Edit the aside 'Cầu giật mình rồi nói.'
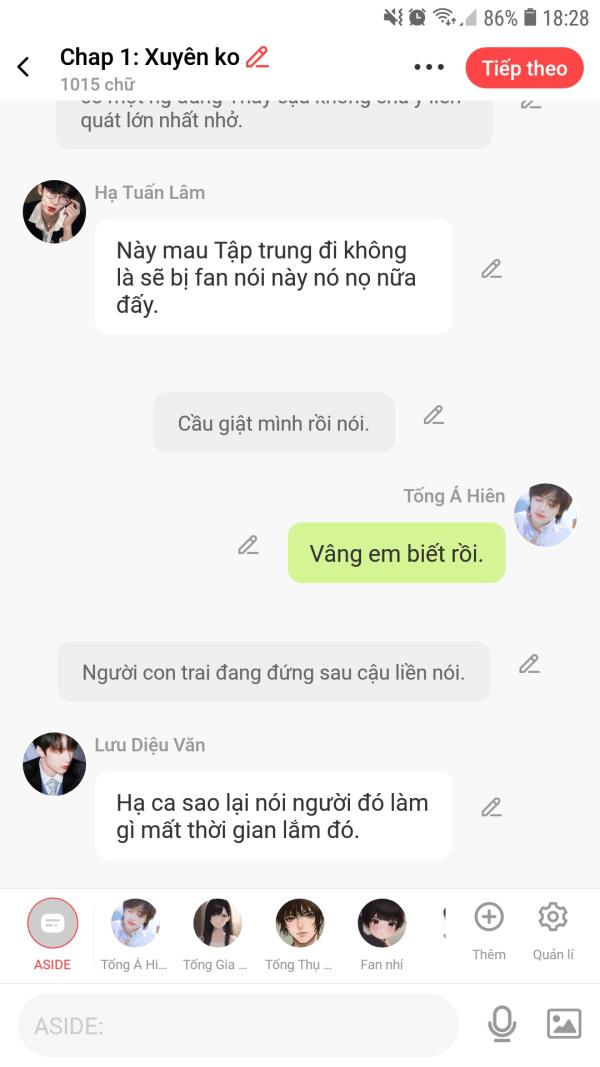 pyautogui.click(x=433, y=415)
